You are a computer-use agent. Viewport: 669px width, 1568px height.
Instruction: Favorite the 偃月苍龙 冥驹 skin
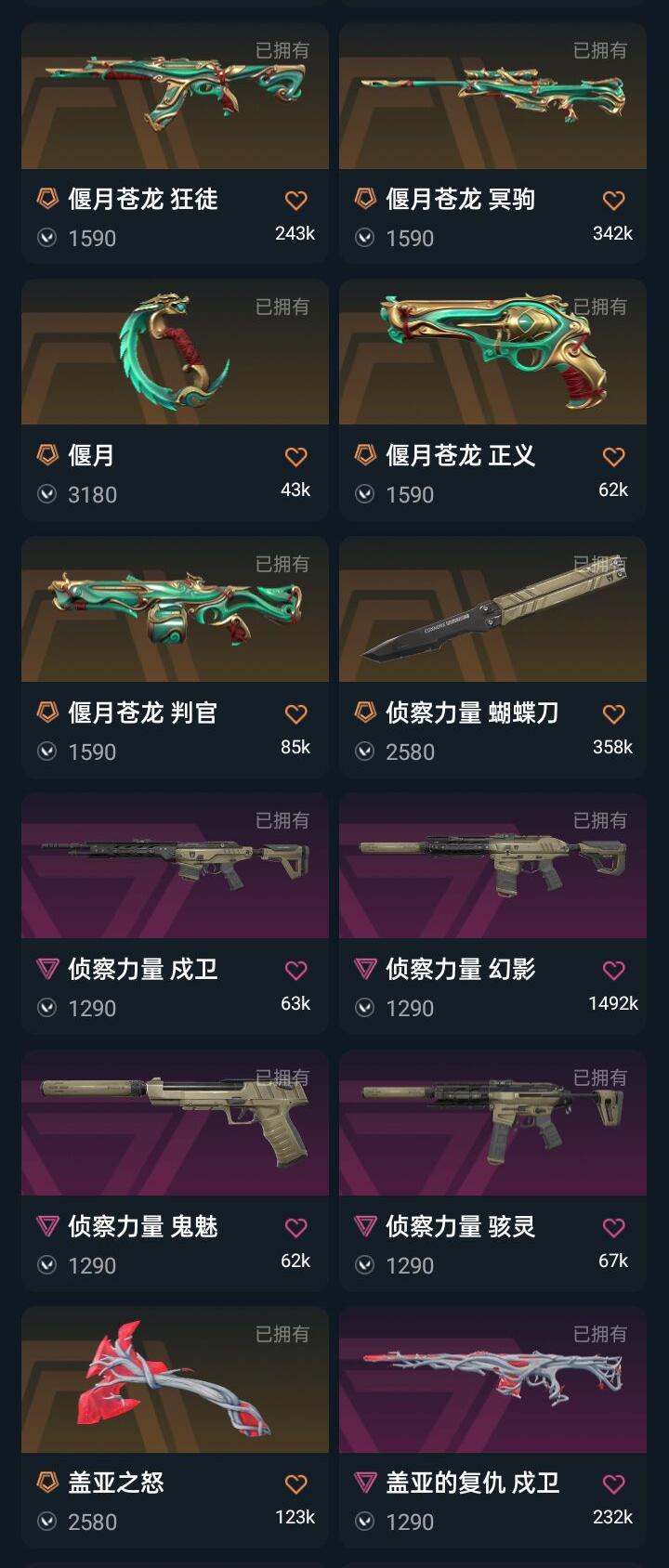click(x=613, y=201)
